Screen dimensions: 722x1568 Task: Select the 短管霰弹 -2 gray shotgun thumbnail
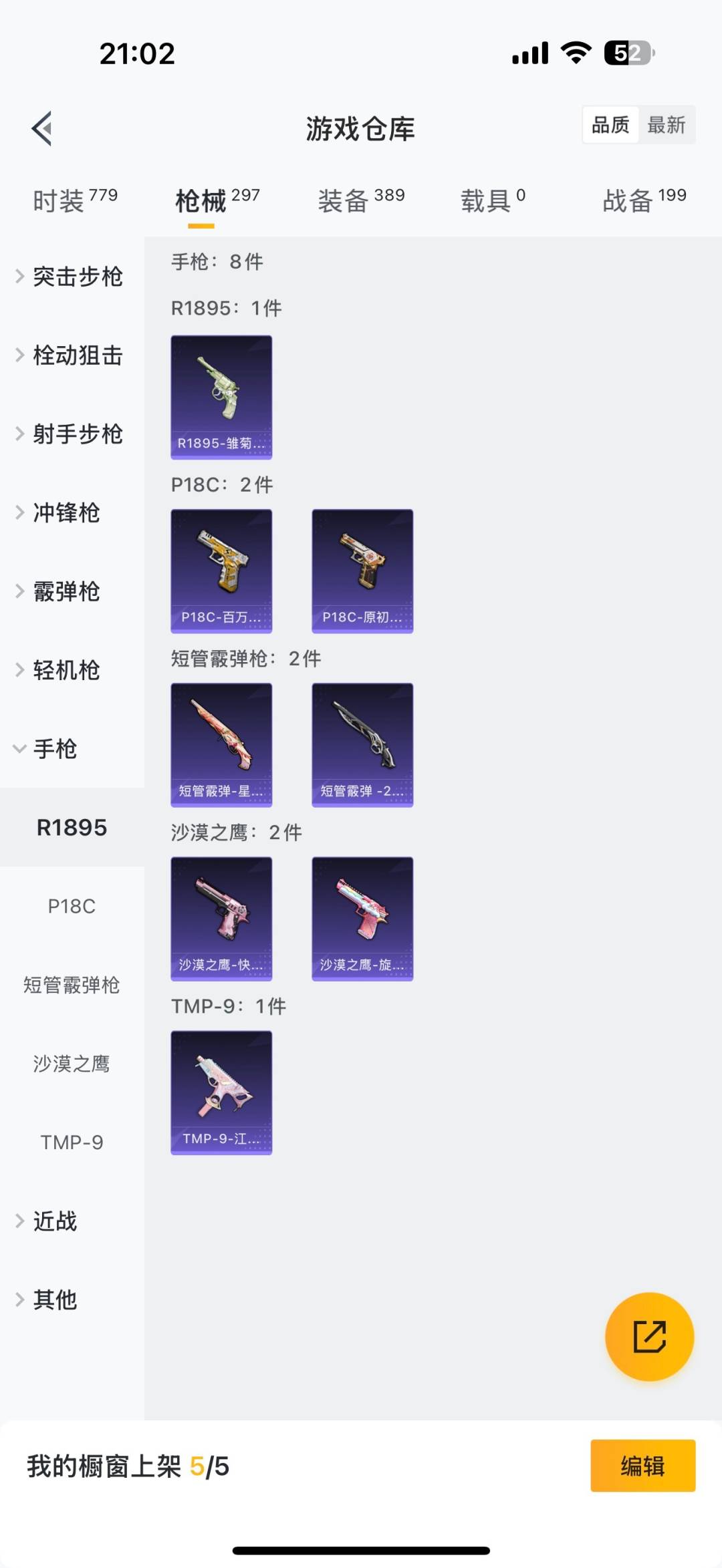coord(362,746)
